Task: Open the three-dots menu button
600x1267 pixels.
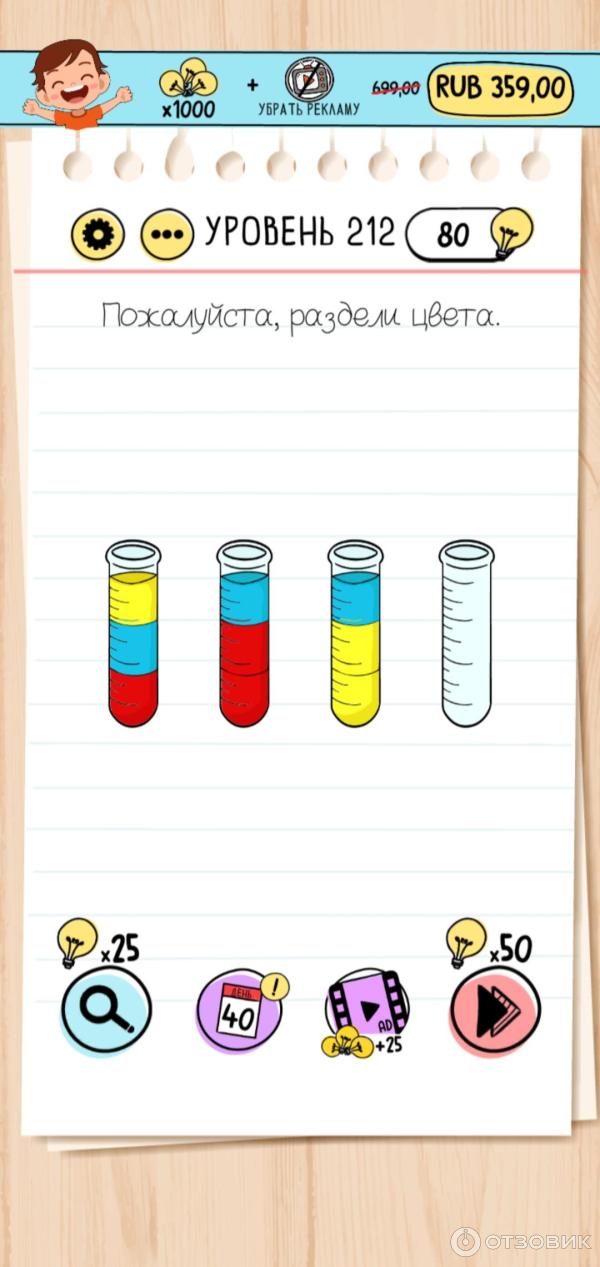Action: pos(166,236)
